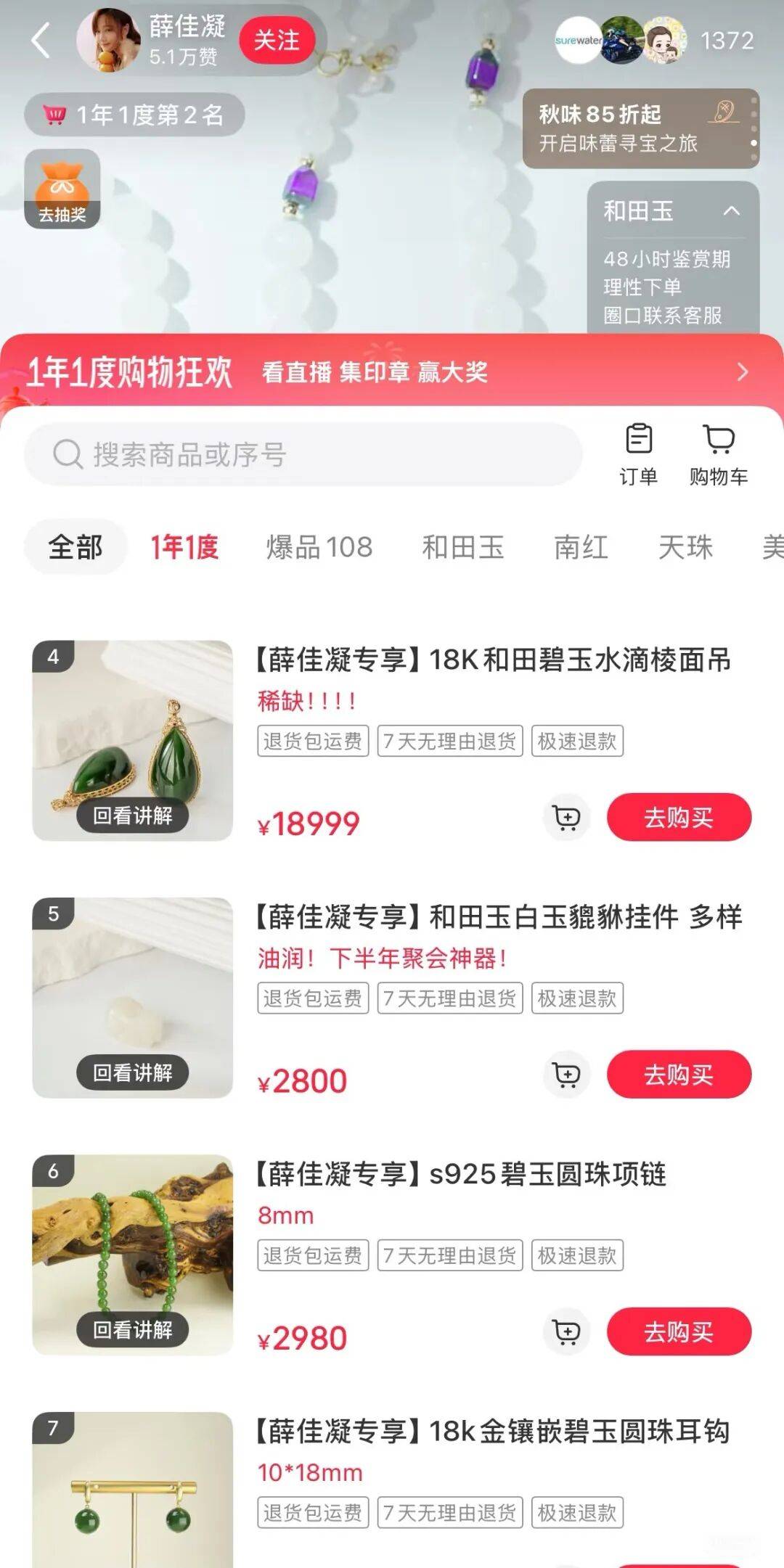Show the 南红 category
784x1568 pixels.
coord(581,547)
